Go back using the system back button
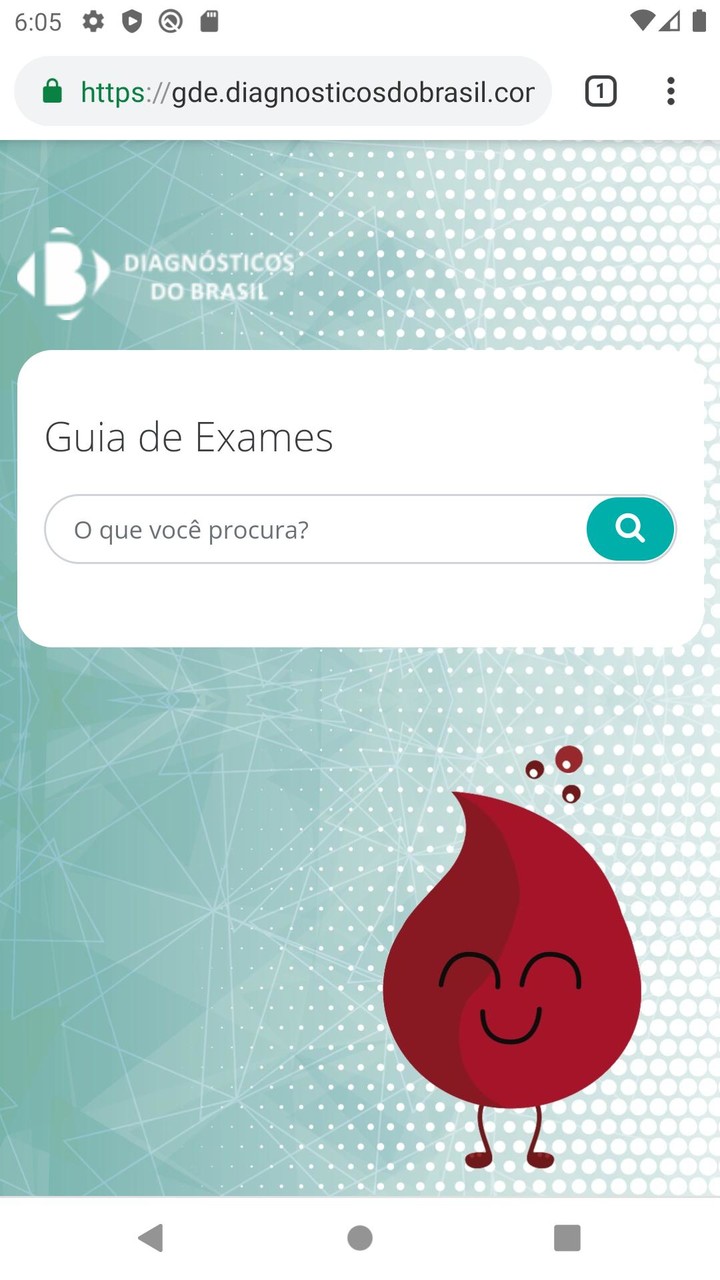Viewport: 720px width, 1280px height. 151,1238
